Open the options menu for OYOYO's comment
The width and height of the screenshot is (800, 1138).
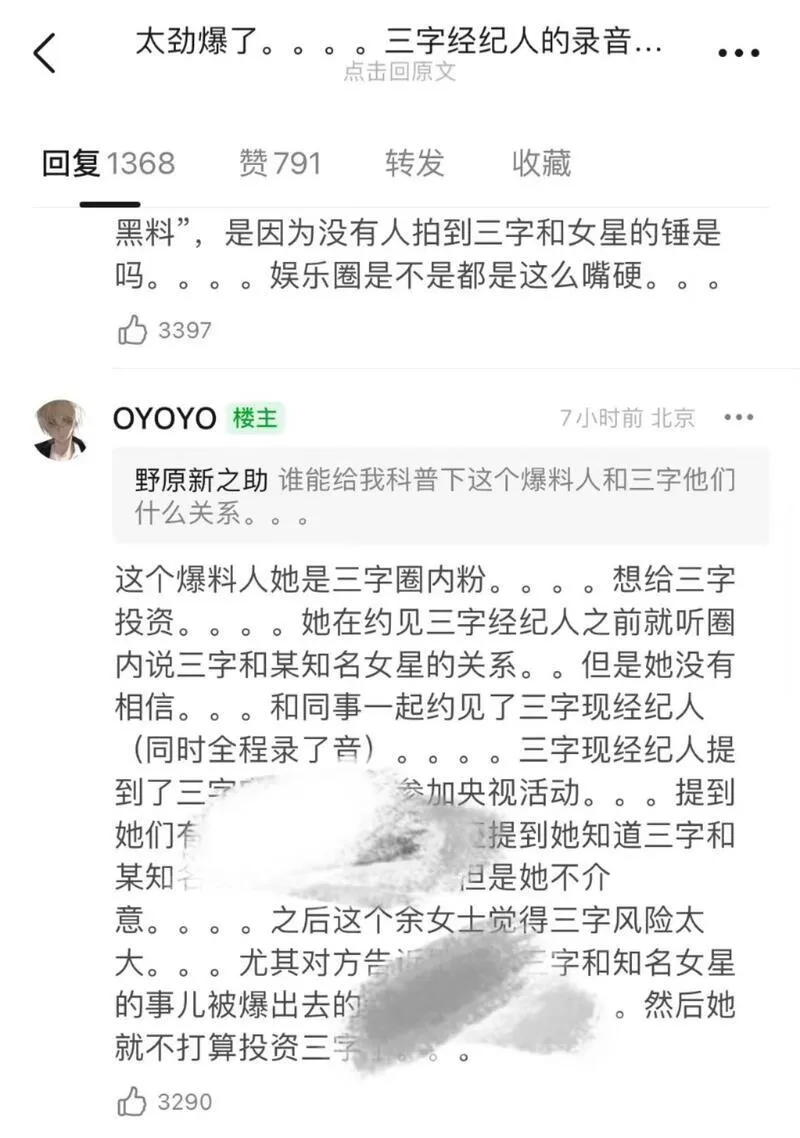pos(738,417)
